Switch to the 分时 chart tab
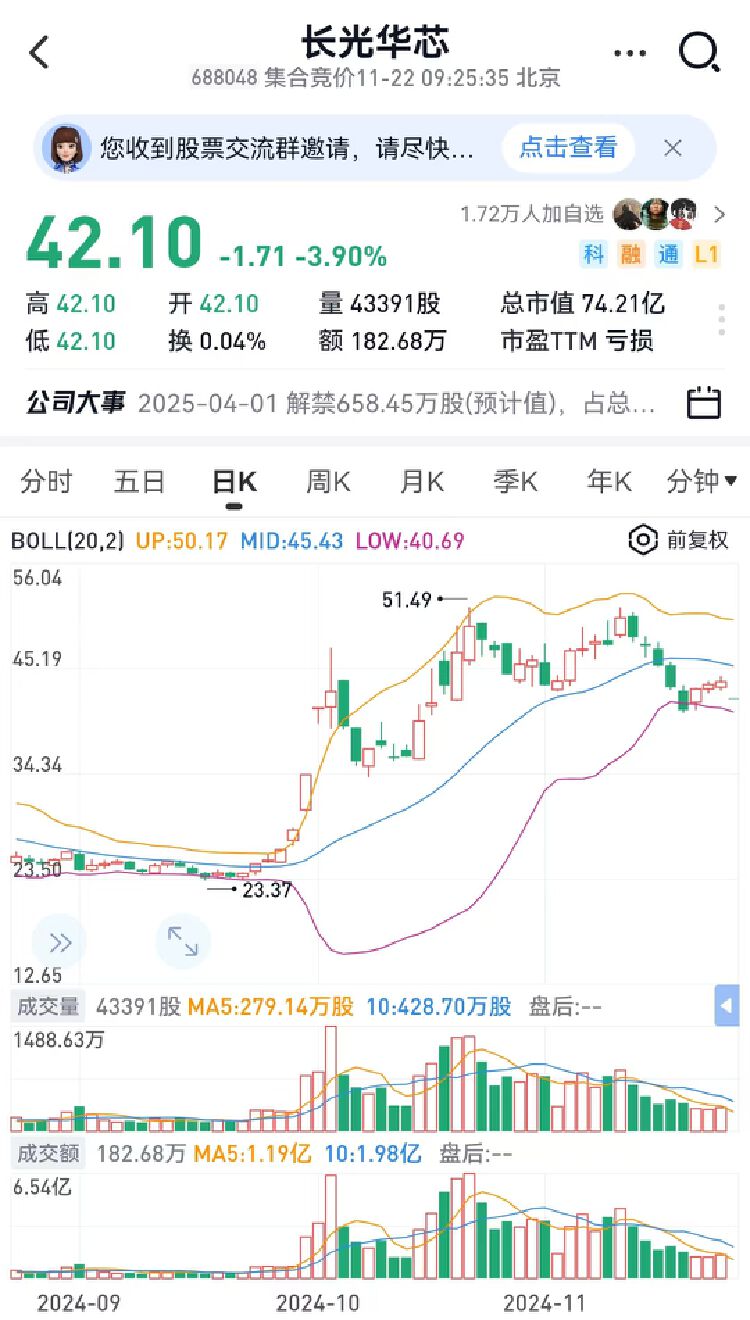 pyautogui.click(x=46, y=482)
